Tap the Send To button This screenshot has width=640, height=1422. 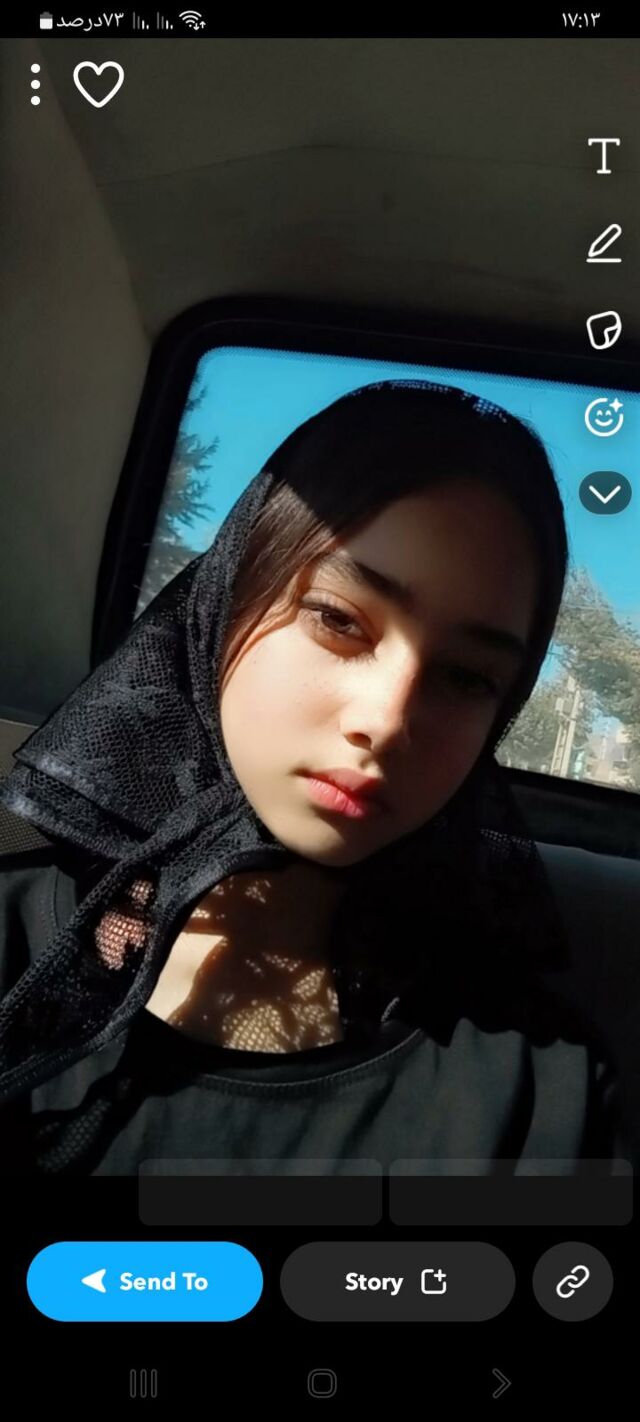coord(145,1281)
